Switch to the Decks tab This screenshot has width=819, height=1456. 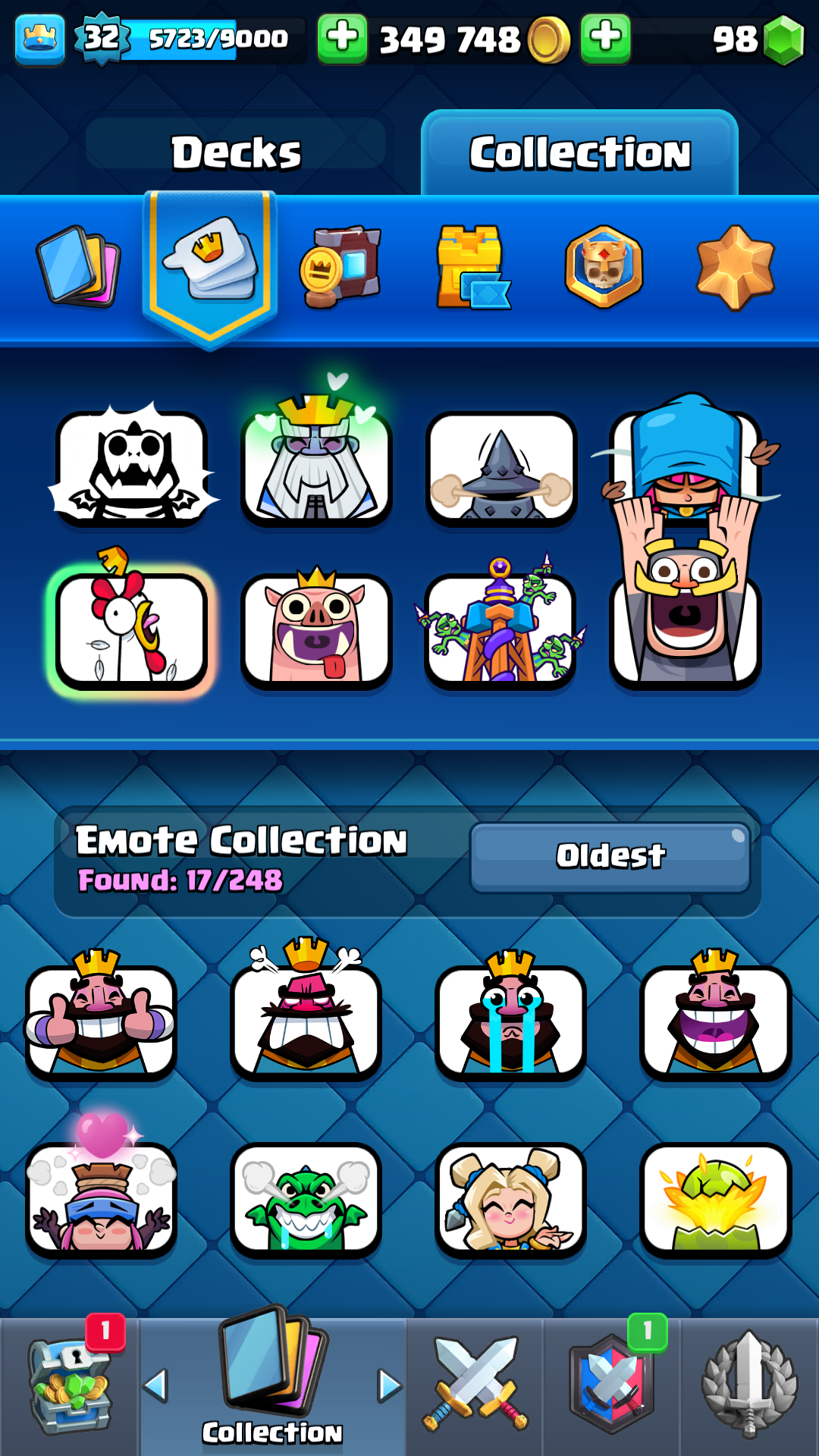coord(236,152)
